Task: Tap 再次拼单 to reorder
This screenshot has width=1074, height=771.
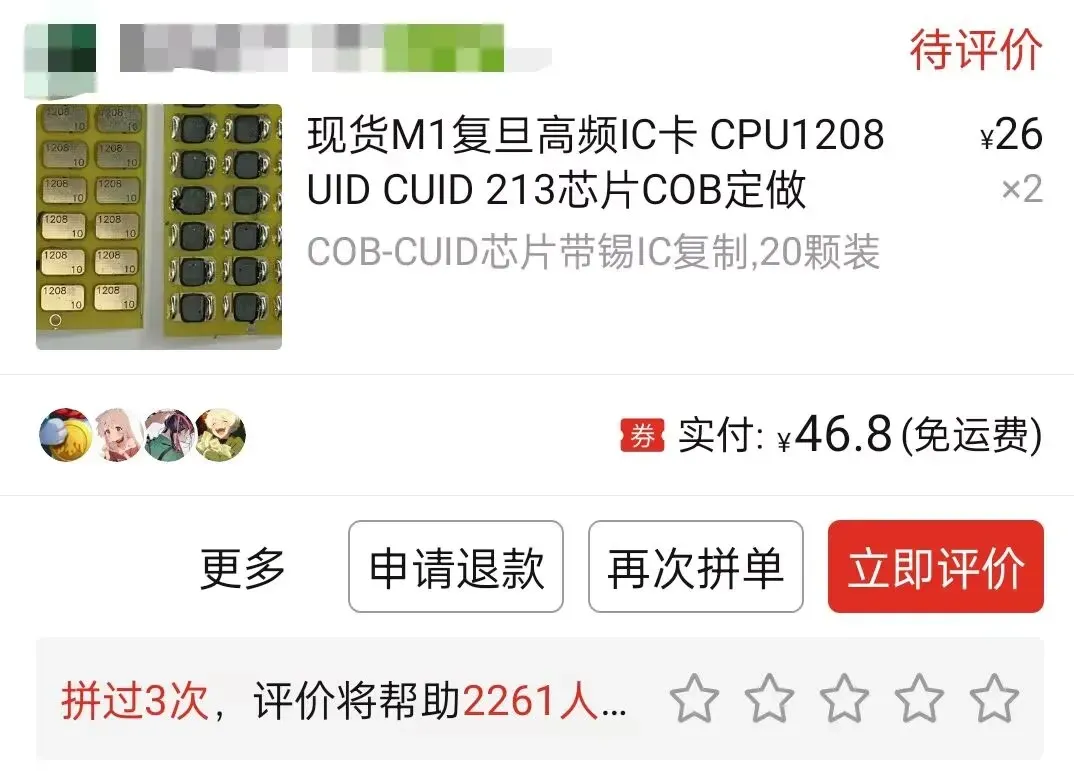Action: [x=695, y=567]
